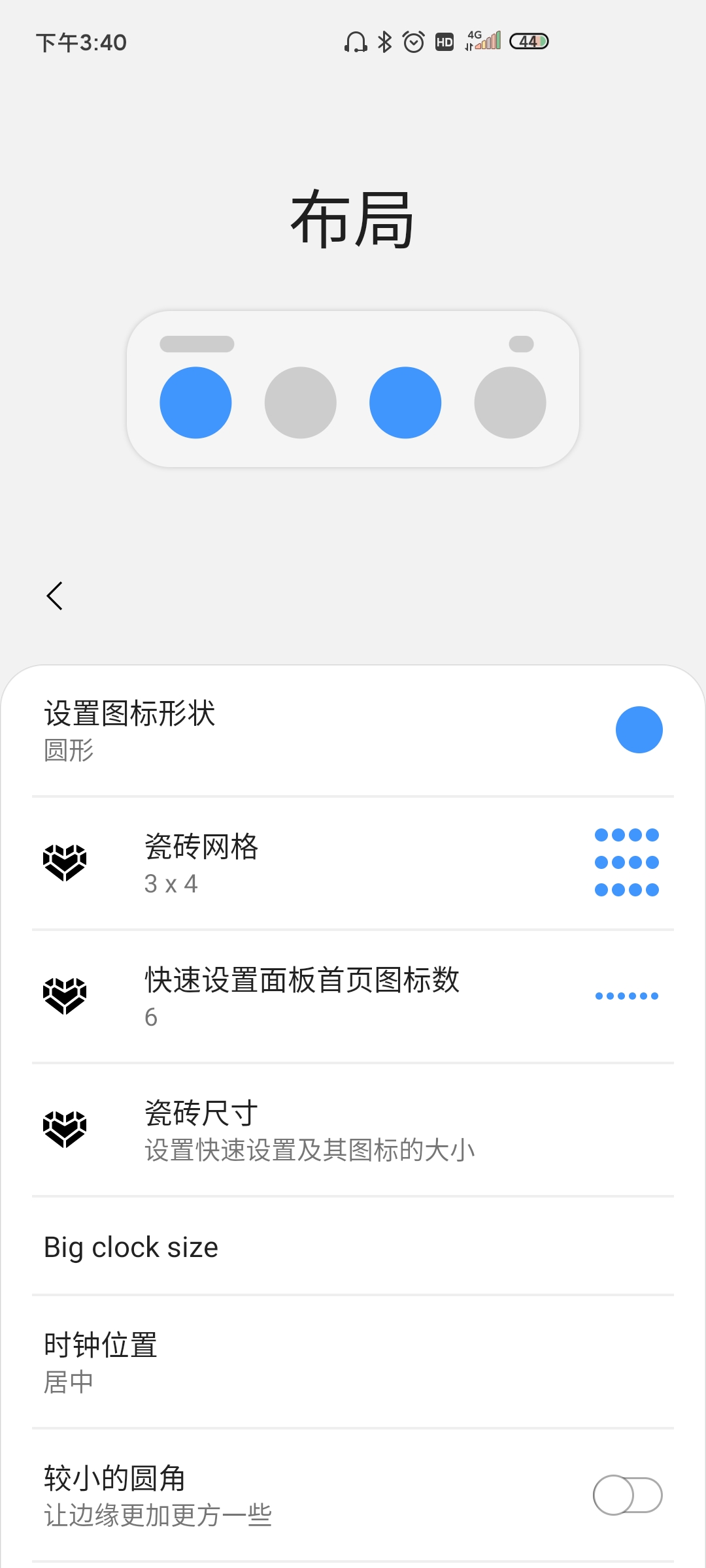Viewport: 706px width, 1568px height.
Task: Click the heart-shaped 瓷砖网格 list icon
Action: click(x=64, y=861)
